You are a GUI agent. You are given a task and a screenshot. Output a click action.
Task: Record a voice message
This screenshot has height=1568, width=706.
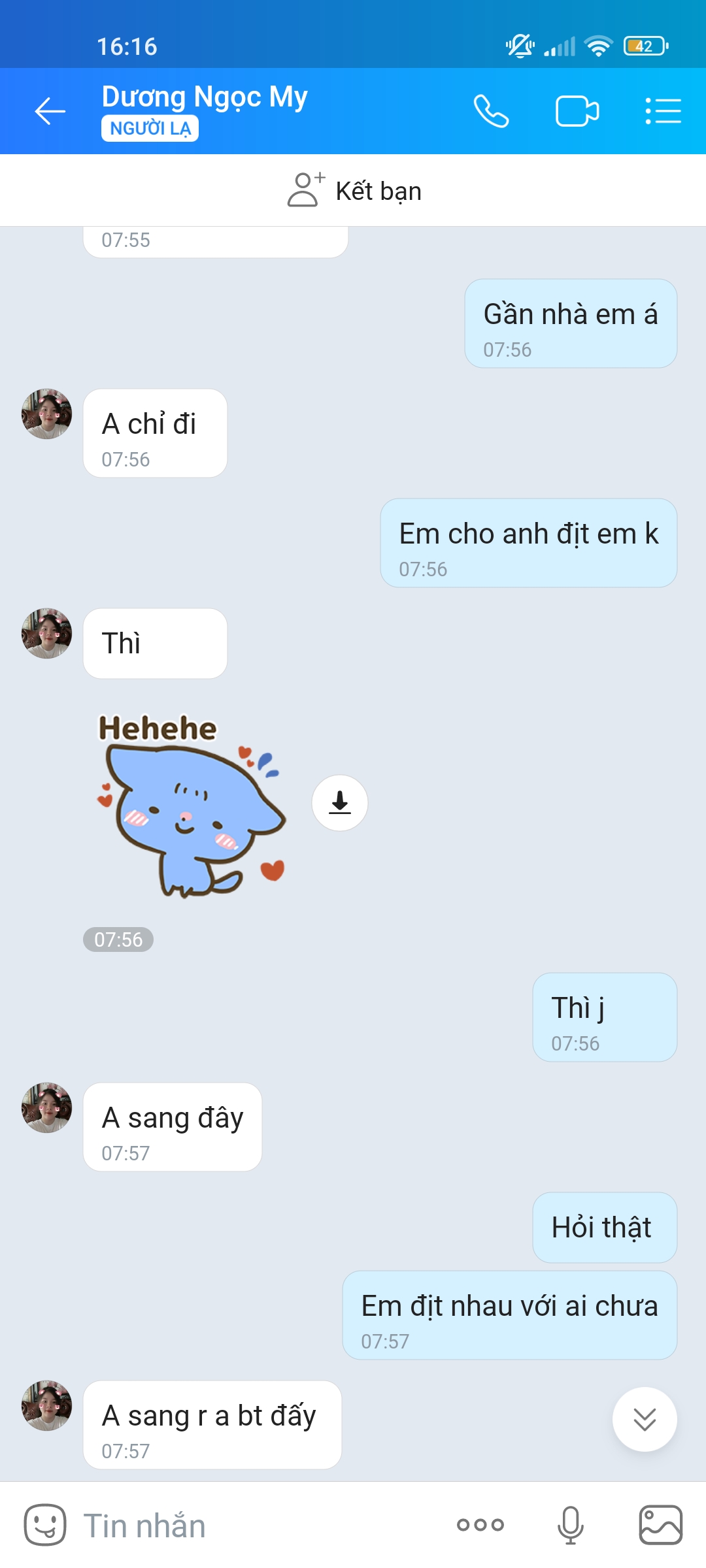point(570,1525)
